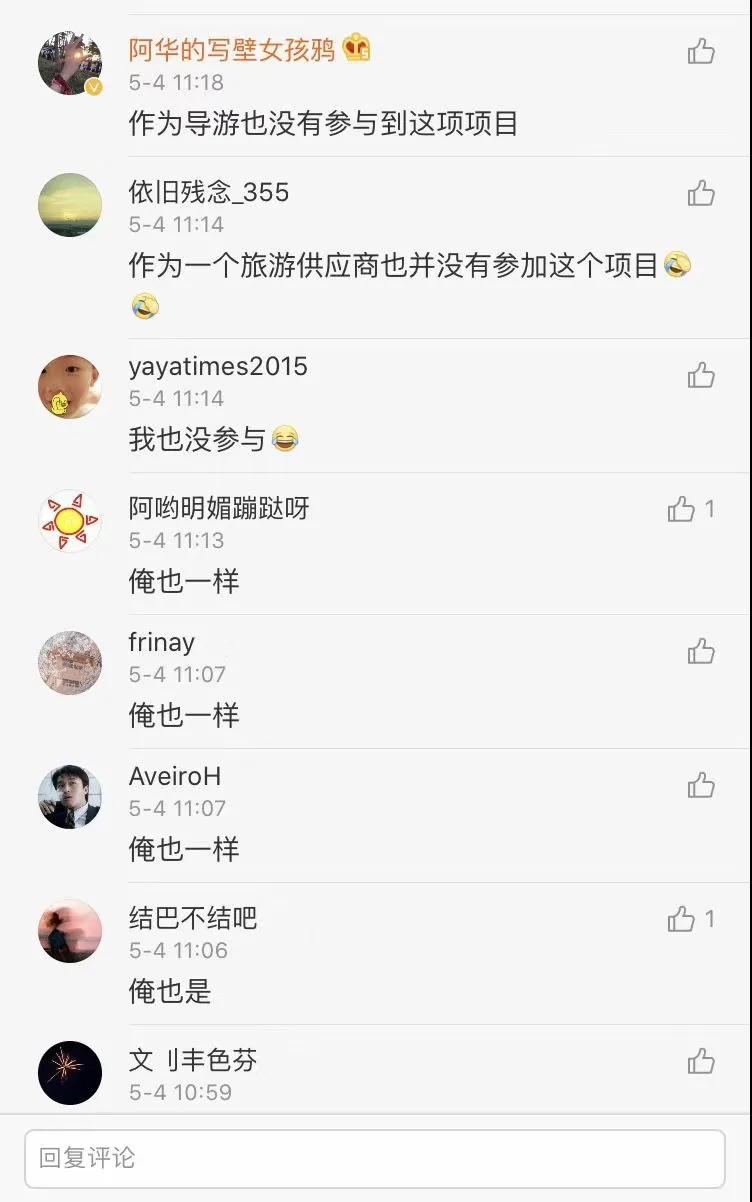This screenshot has width=752, height=1202.
Task: Open the sun avatar of 阿哟明媚蹦跶呀
Action: 70,521
